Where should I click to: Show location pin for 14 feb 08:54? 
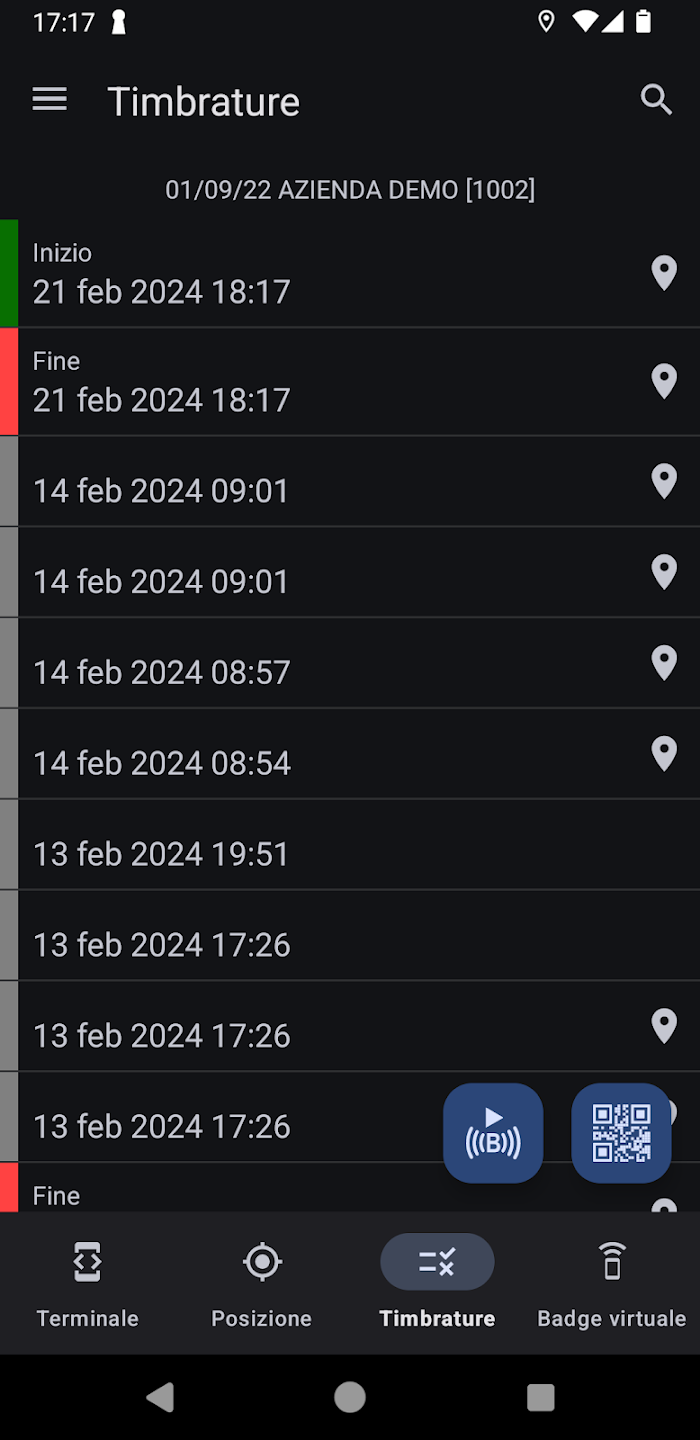(664, 753)
